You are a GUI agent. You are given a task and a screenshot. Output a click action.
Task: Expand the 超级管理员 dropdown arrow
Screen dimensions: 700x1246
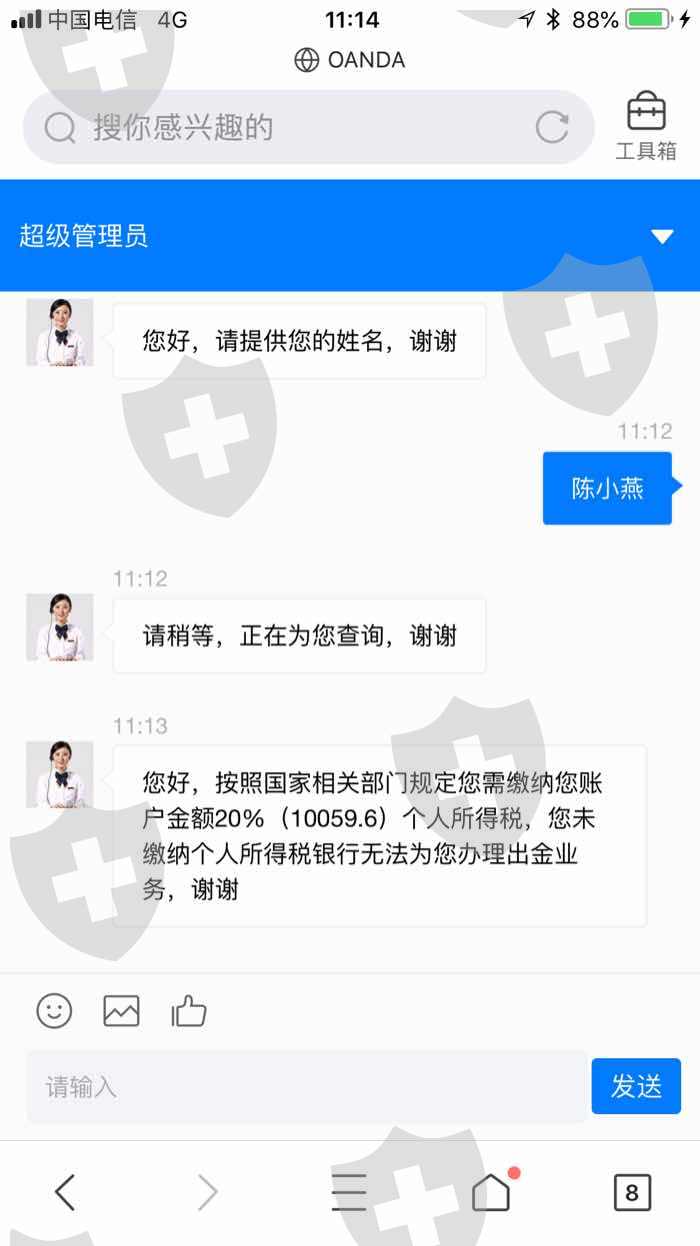(662, 237)
